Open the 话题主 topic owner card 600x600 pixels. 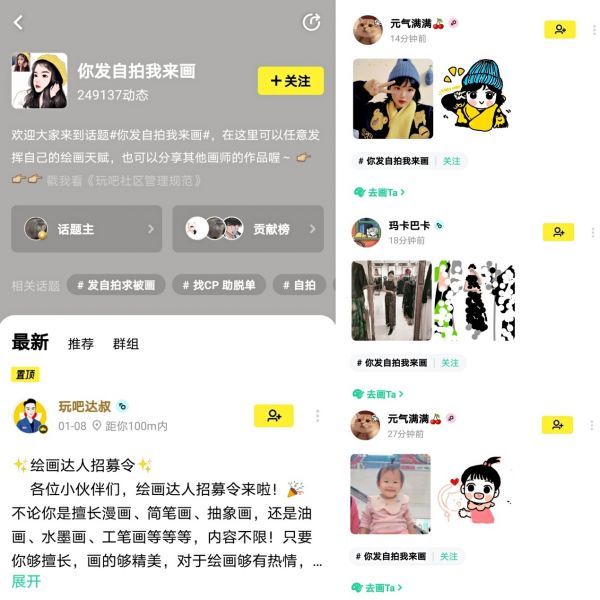pos(86,229)
